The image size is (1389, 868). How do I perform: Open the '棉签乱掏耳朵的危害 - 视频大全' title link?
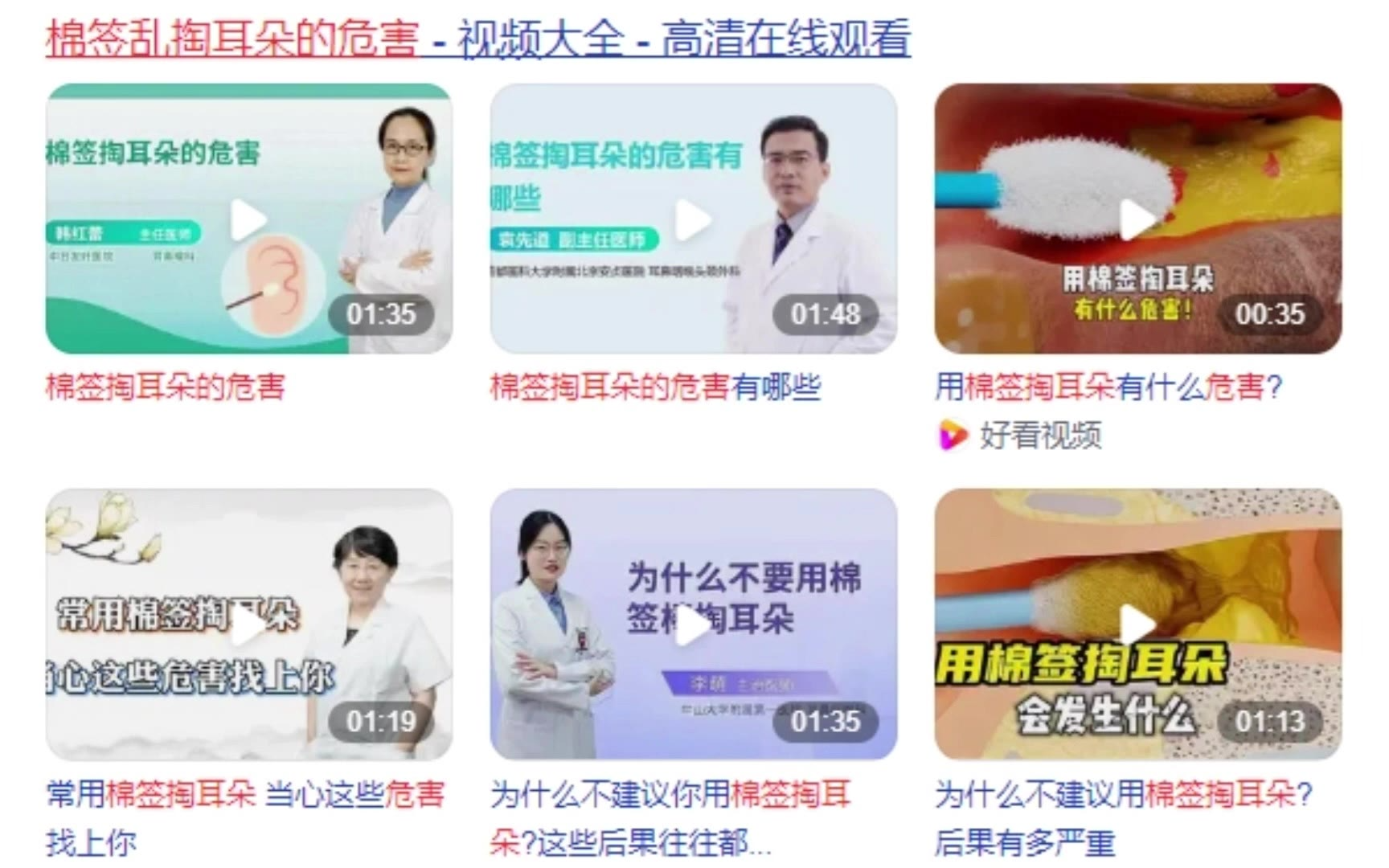point(477,39)
